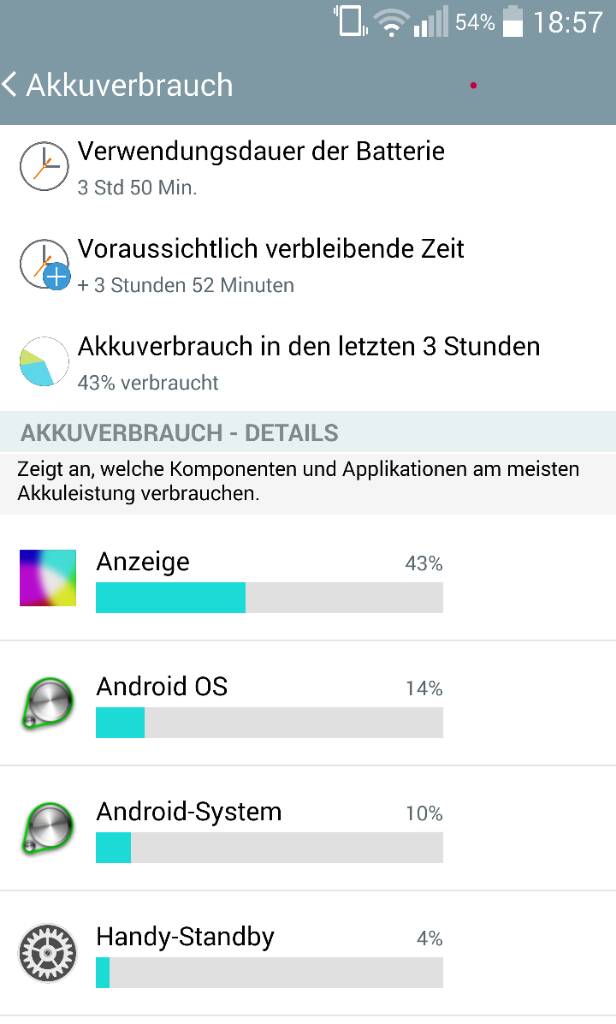Select the Android-System entry

(x=308, y=828)
